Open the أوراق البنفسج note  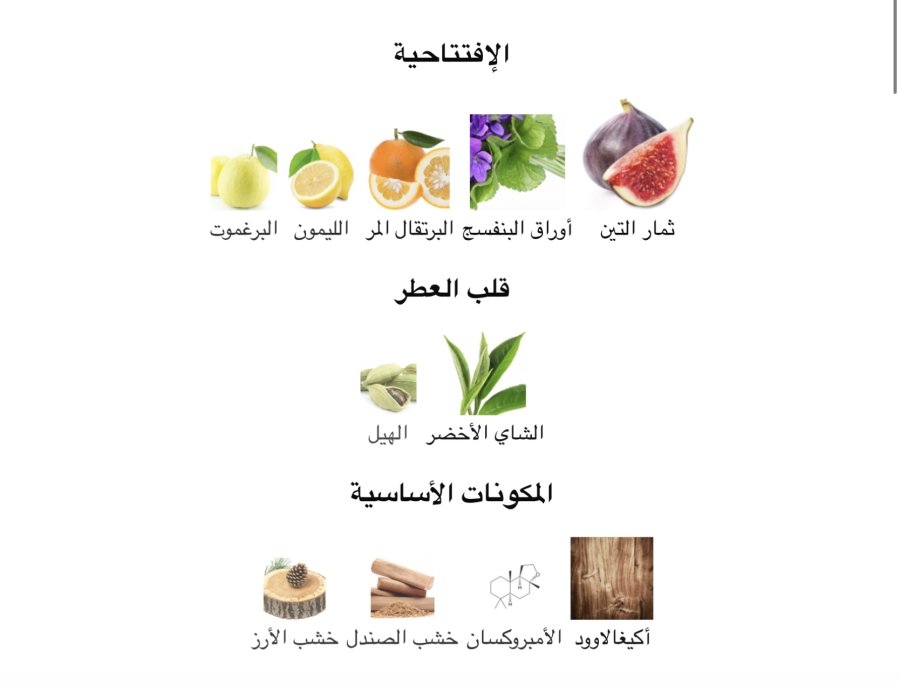click(x=517, y=162)
